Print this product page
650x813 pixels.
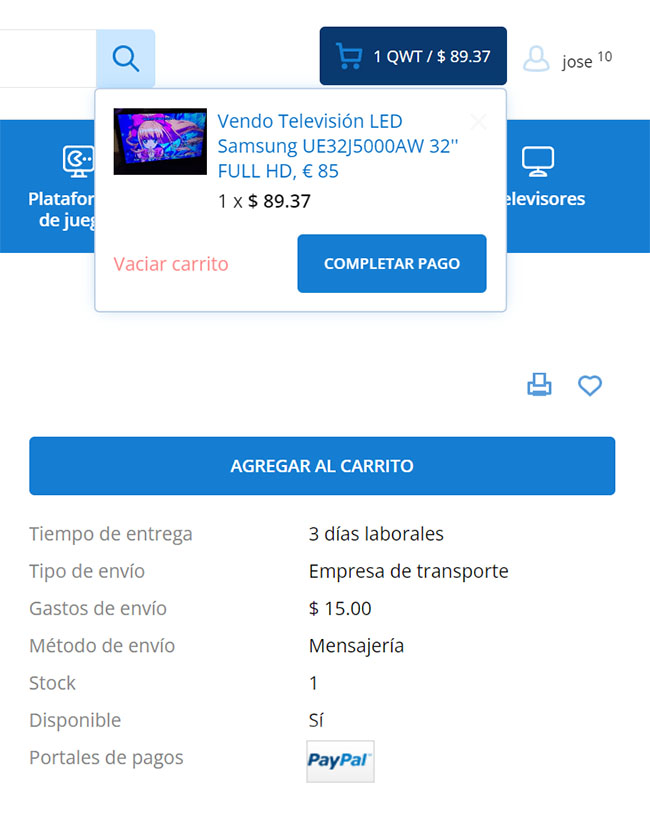click(x=539, y=385)
